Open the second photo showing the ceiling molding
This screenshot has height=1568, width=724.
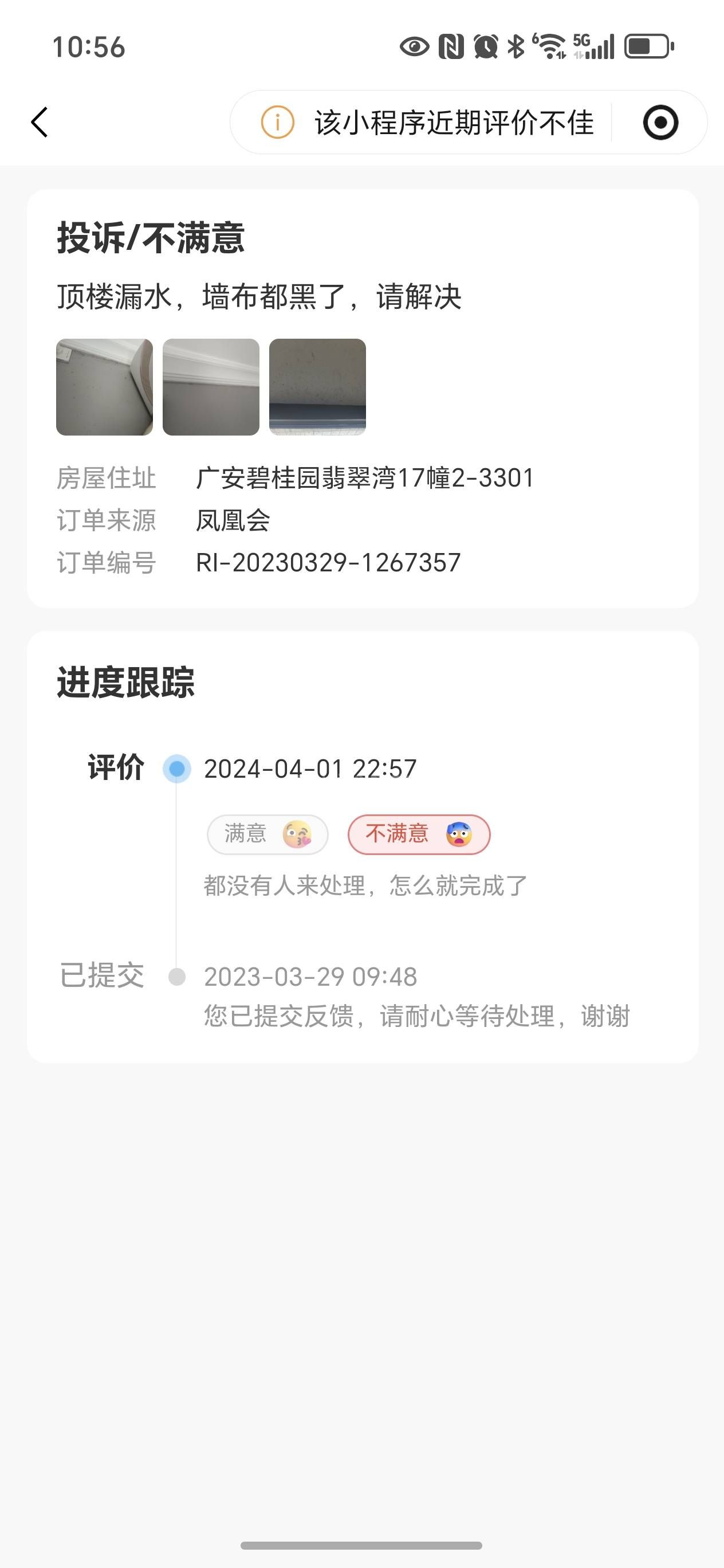211,387
